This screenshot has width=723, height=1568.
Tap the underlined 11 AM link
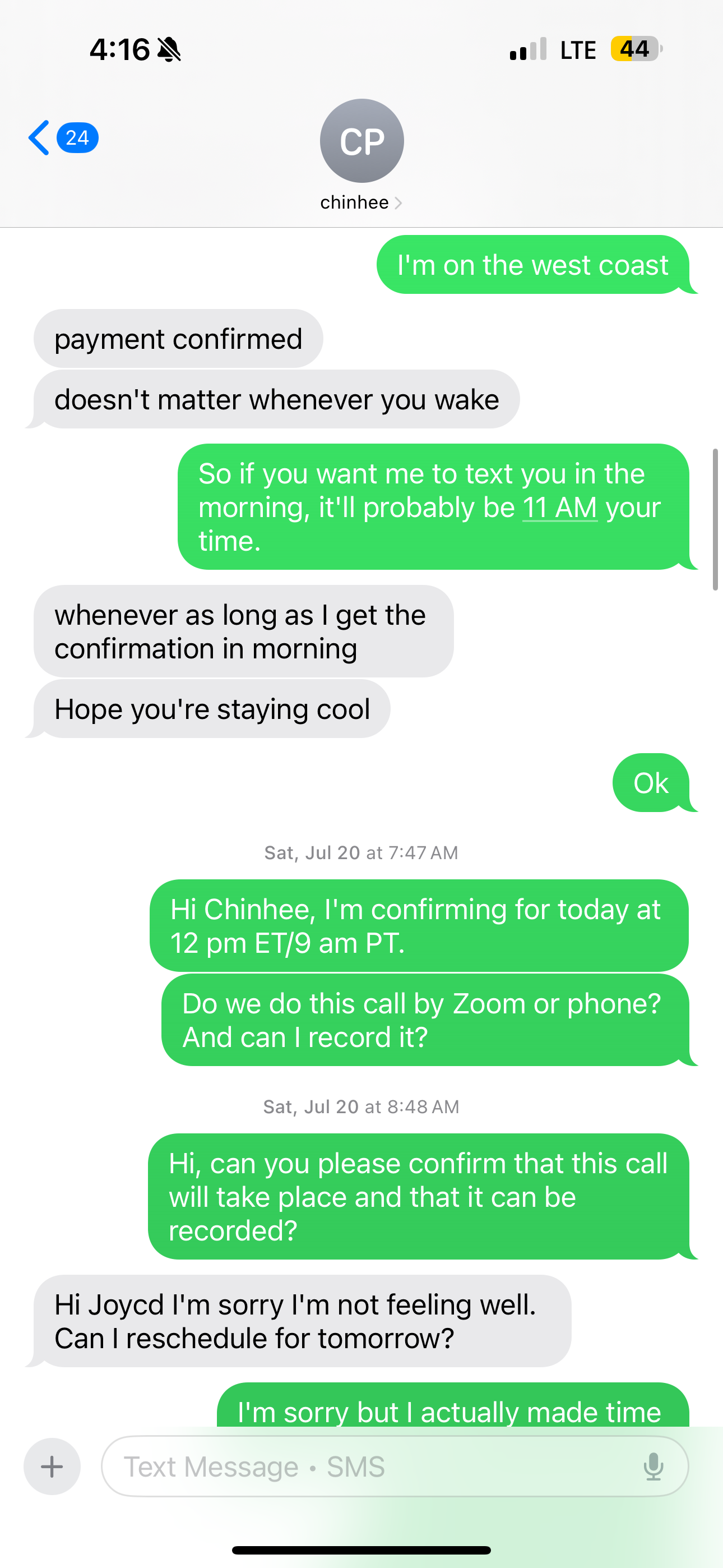(560, 508)
